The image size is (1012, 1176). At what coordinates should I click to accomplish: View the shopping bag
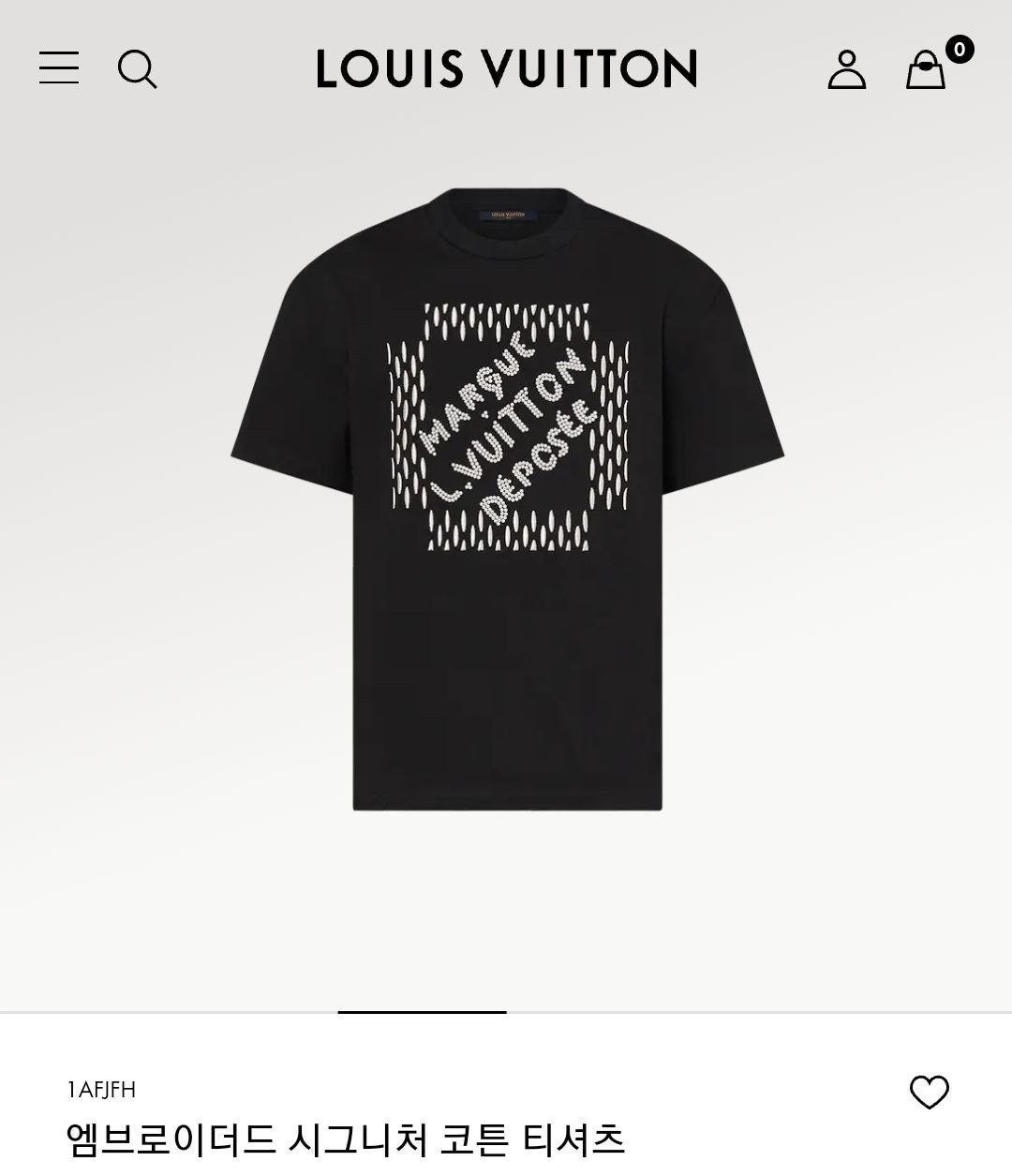tap(926, 69)
